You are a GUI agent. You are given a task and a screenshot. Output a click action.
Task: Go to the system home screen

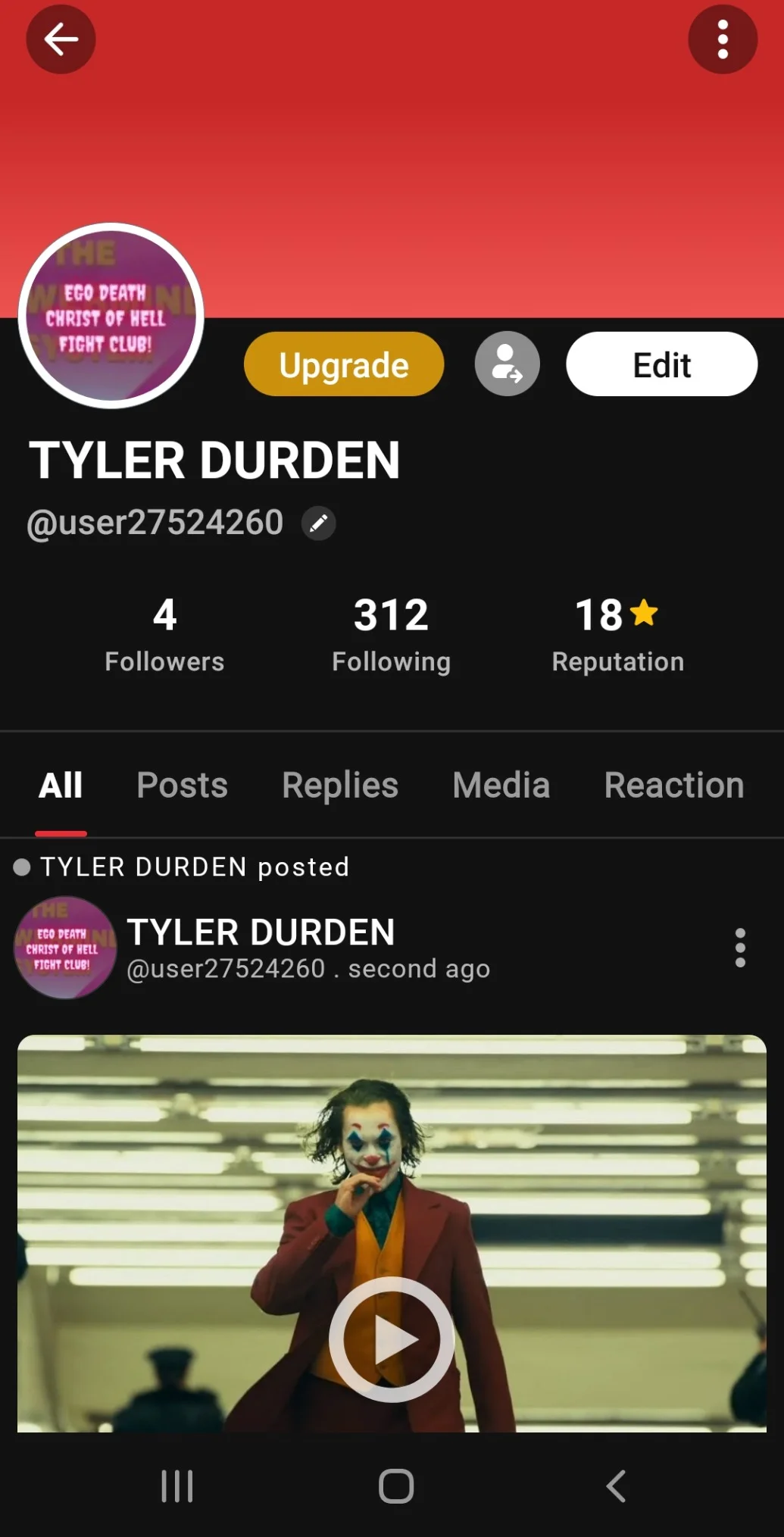point(396,1485)
